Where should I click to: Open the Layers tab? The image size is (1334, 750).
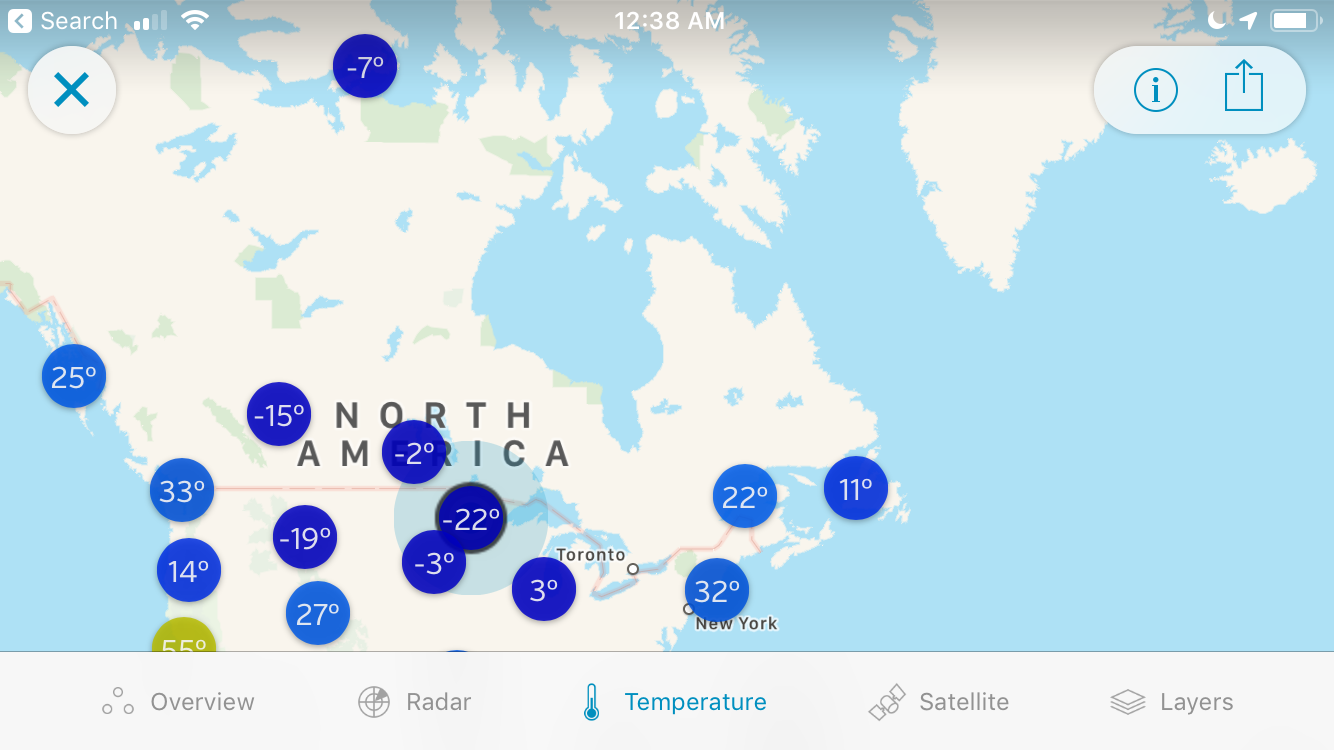[x=1170, y=702]
